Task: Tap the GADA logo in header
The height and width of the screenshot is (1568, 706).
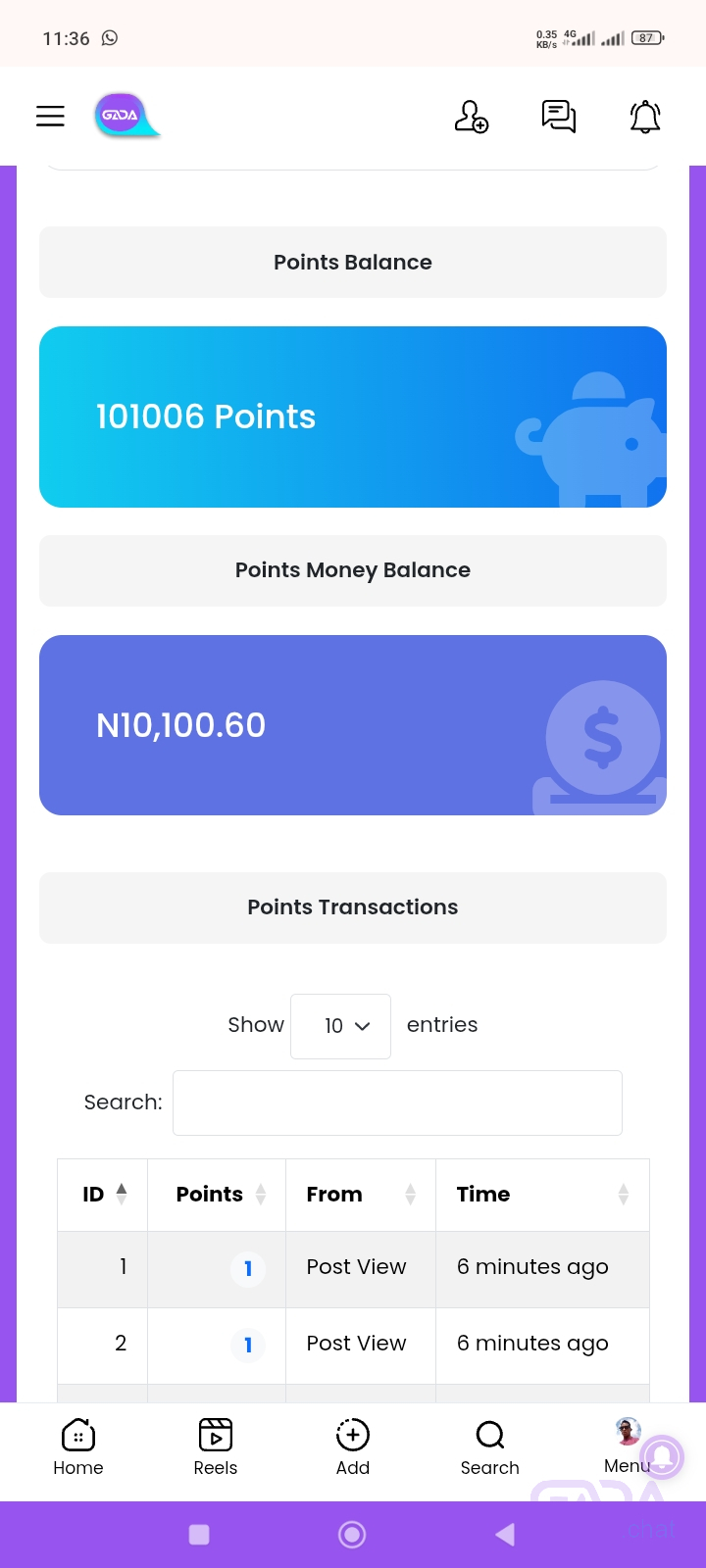Action: (x=126, y=116)
